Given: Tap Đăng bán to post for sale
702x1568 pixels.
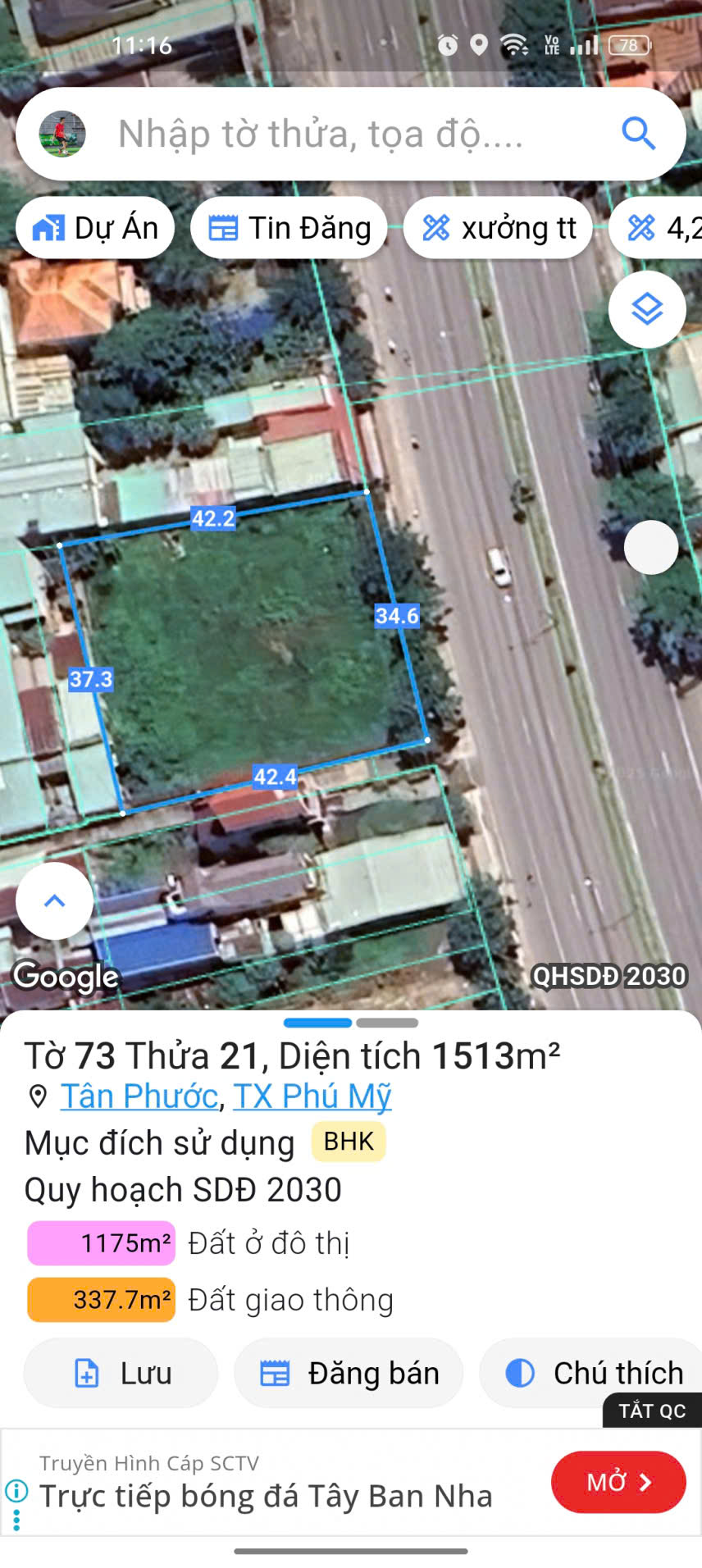Looking at the screenshot, I should coord(349,1373).
